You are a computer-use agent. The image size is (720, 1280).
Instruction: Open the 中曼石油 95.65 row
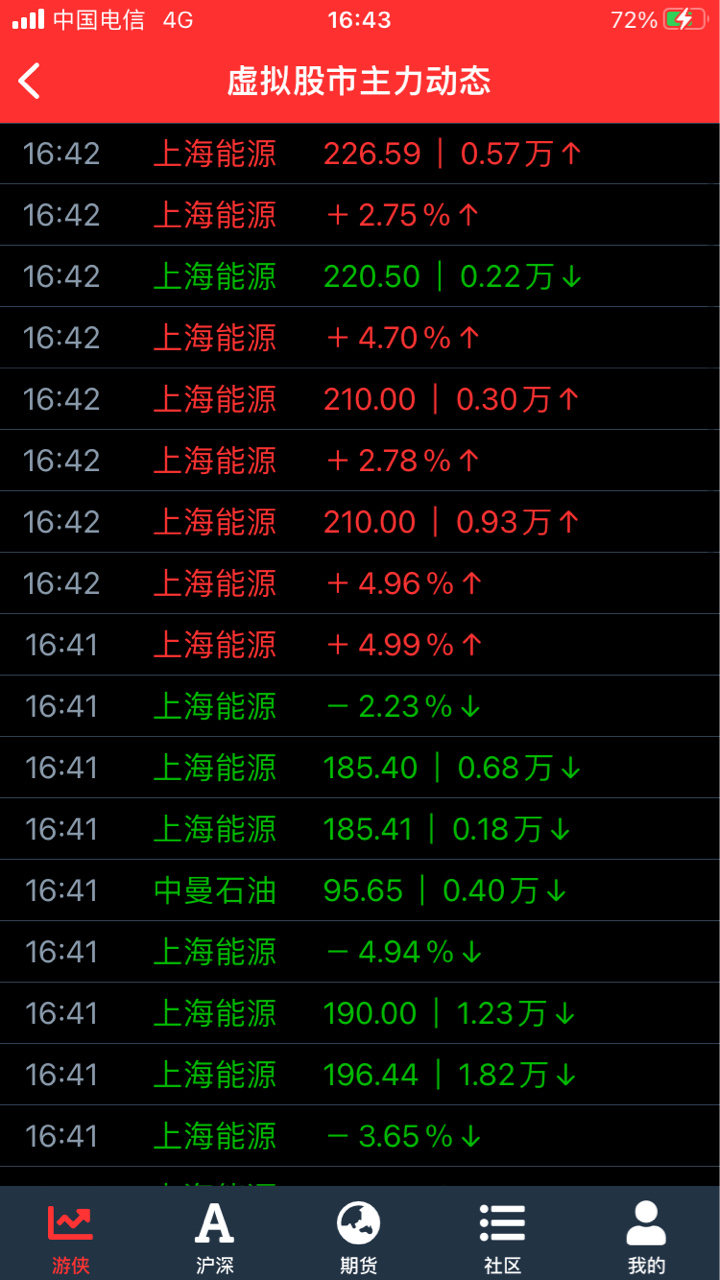pyautogui.click(x=360, y=890)
